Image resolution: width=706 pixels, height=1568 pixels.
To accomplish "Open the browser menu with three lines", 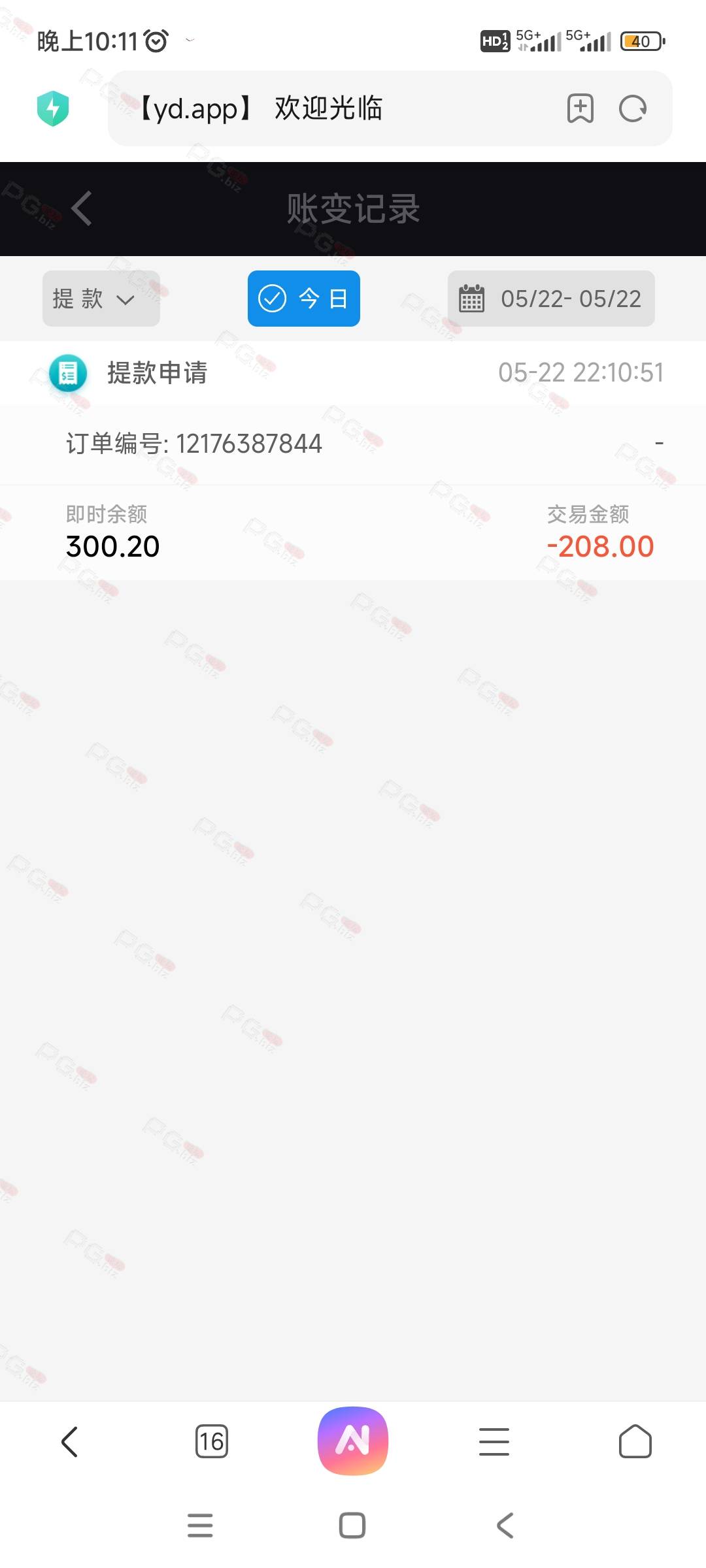I will pyautogui.click(x=494, y=1441).
